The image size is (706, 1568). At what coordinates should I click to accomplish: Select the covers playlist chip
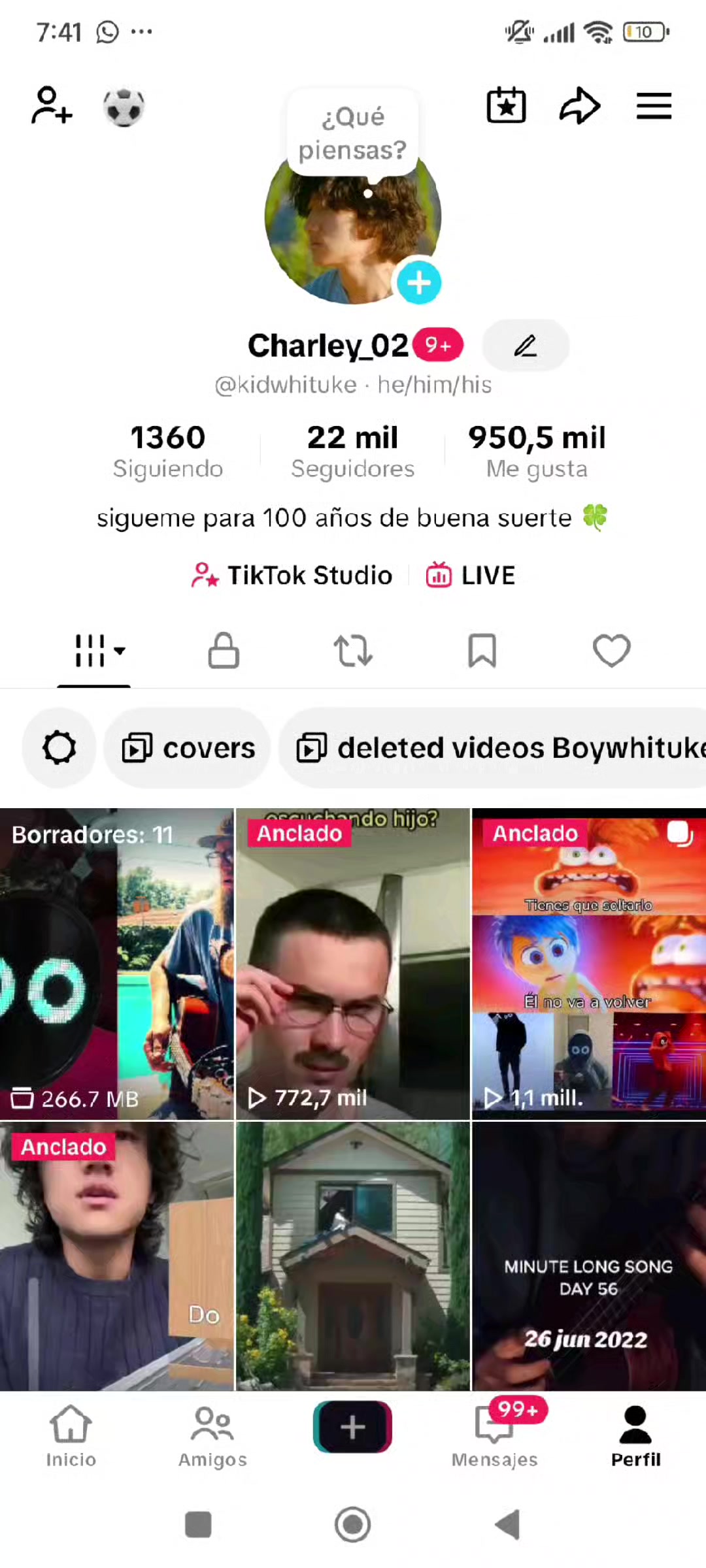(188, 748)
